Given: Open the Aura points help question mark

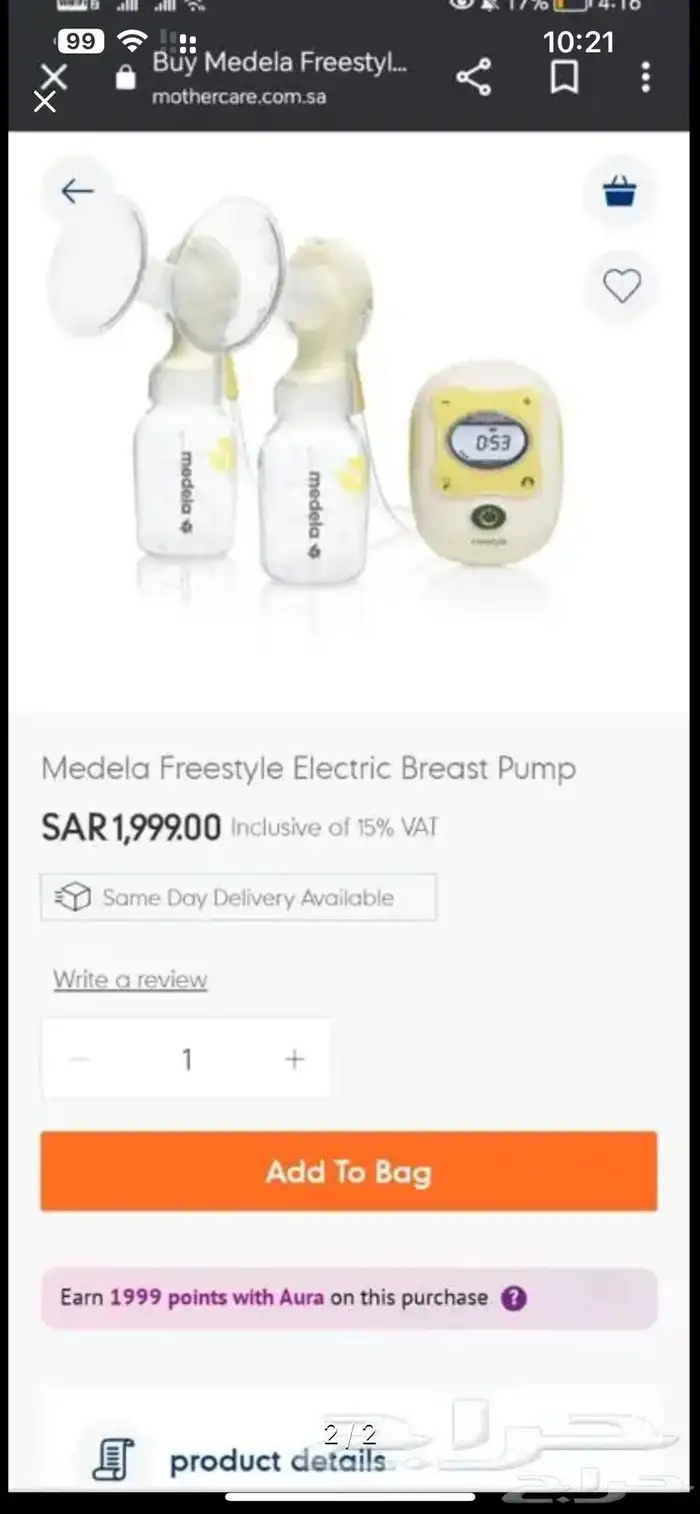Looking at the screenshot, I should 514,1298.
